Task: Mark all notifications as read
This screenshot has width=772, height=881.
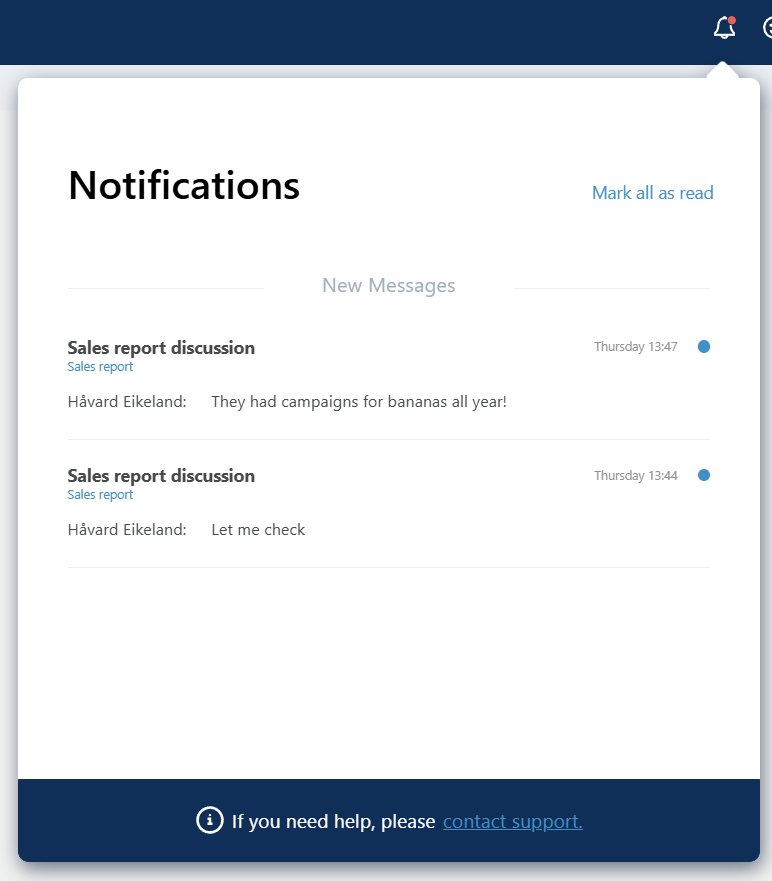Action: (652, 193)
